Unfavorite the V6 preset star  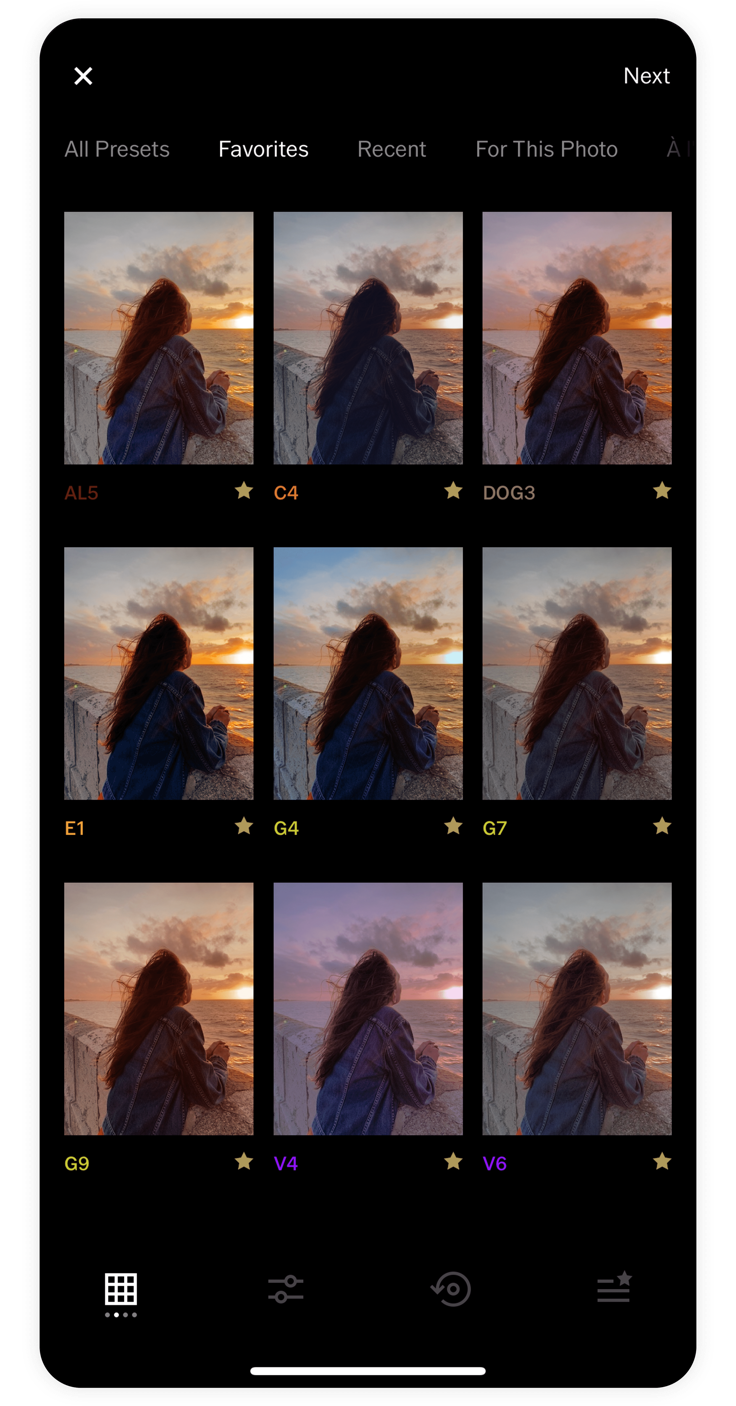(661, 1161)
